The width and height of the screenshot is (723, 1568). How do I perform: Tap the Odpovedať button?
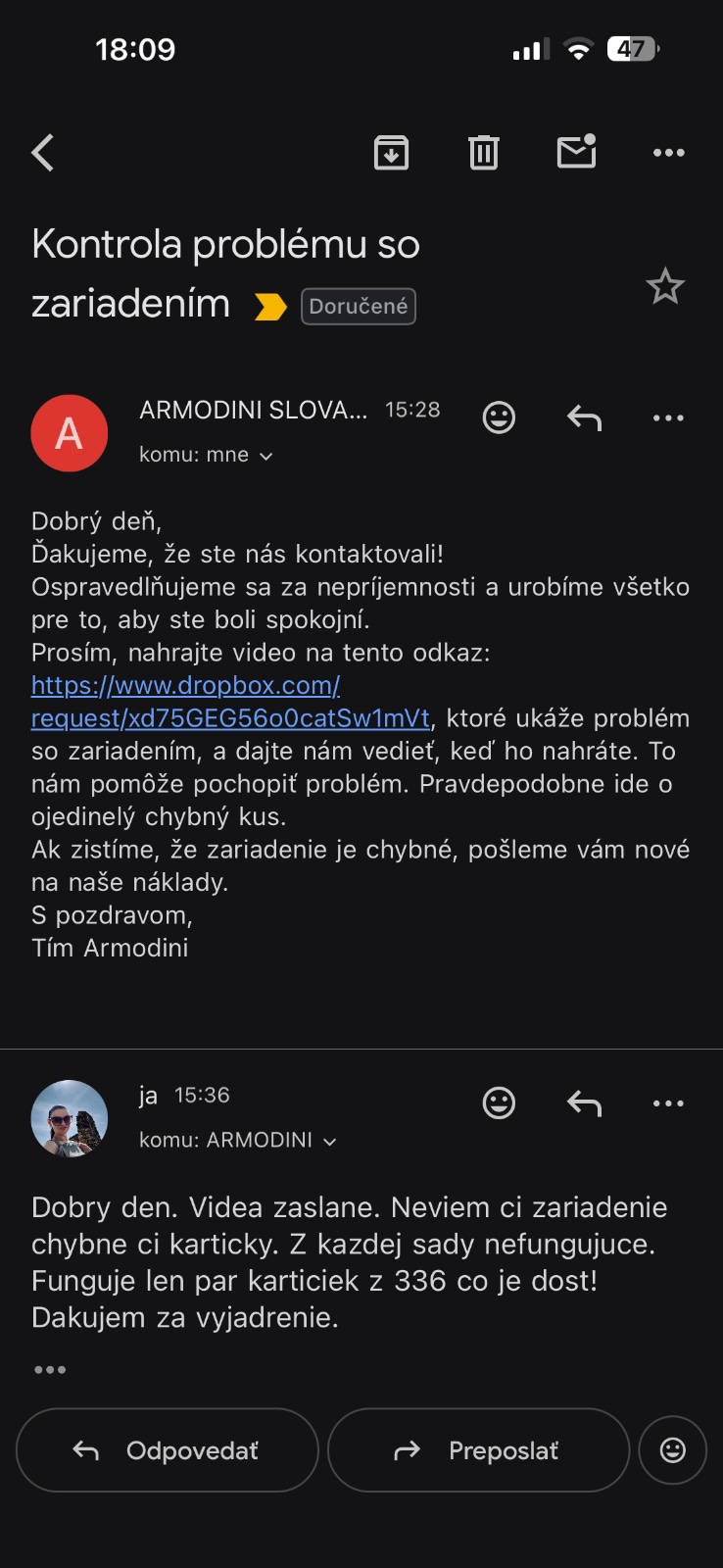168,1450
